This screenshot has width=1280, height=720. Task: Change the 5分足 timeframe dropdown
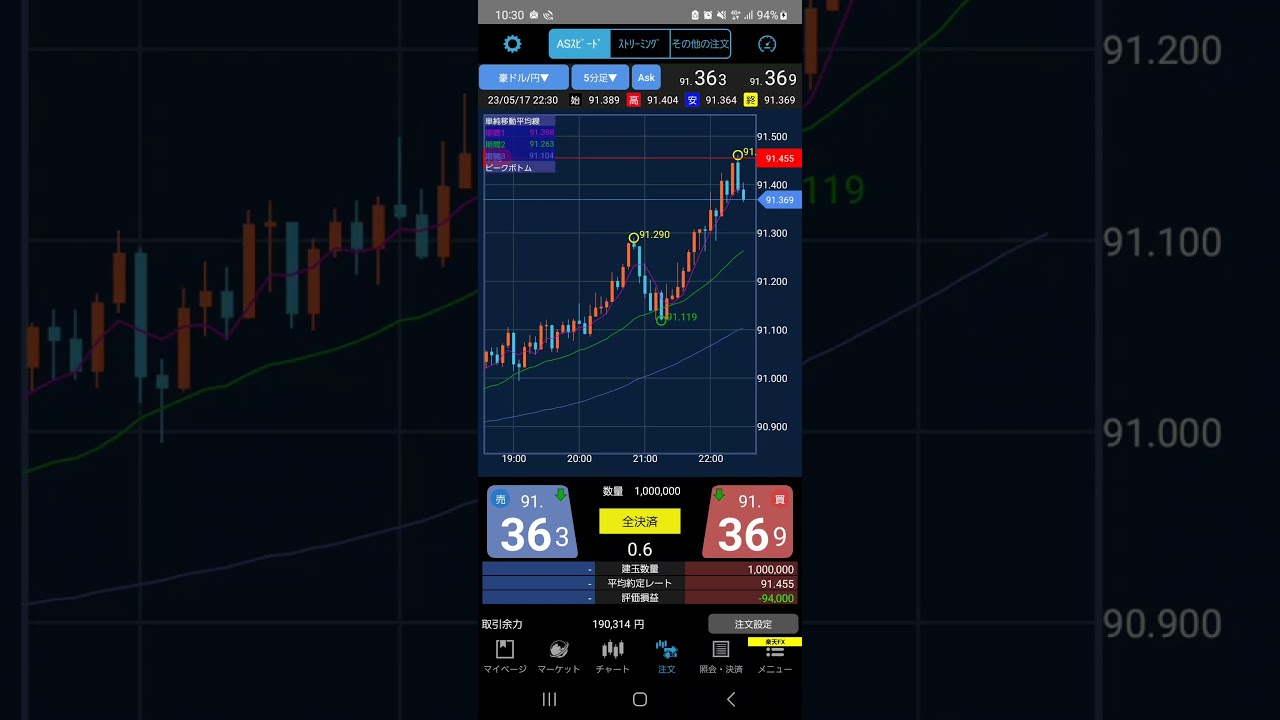click(x=599, y=78)
